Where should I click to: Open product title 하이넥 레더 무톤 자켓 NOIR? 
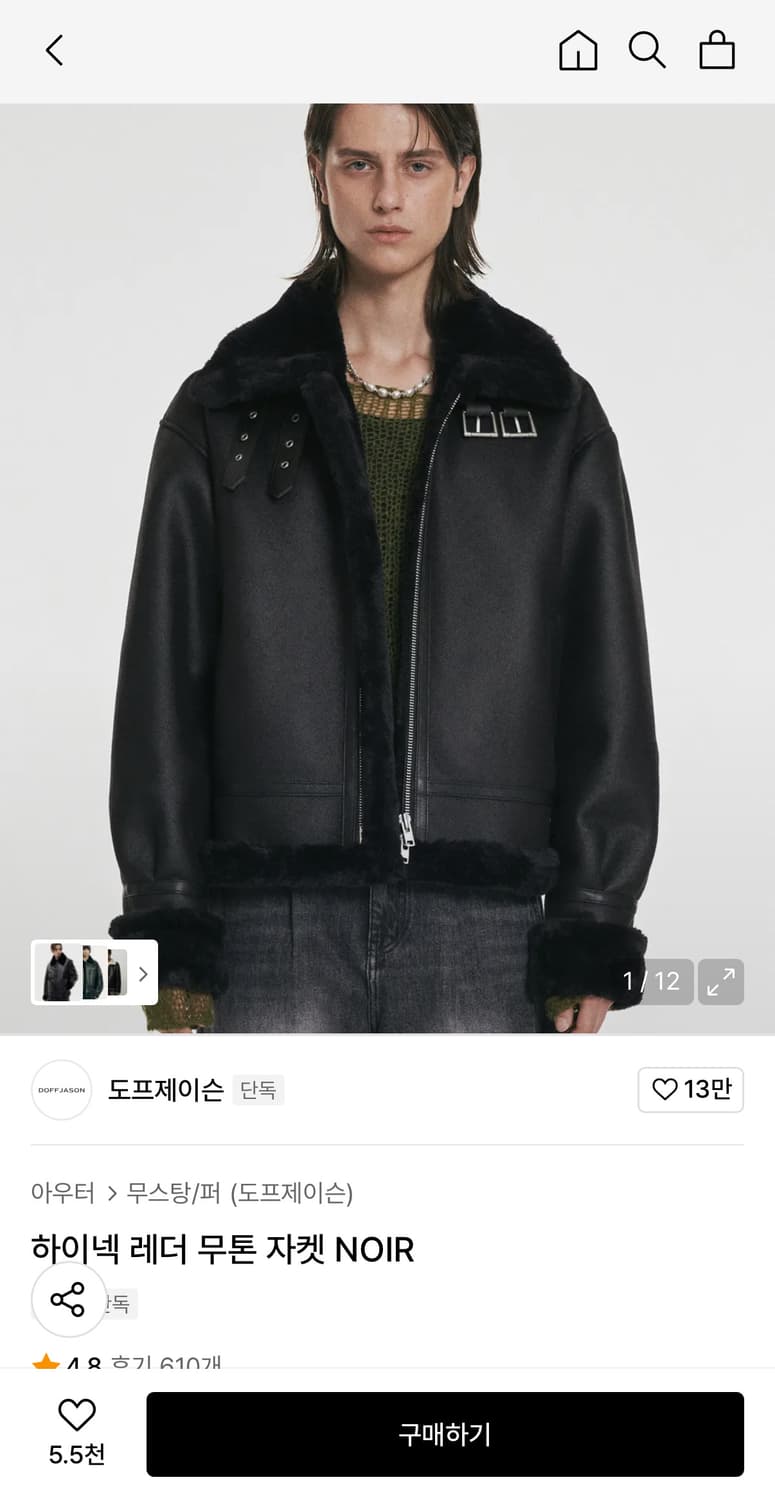[x=222, y=1250]
